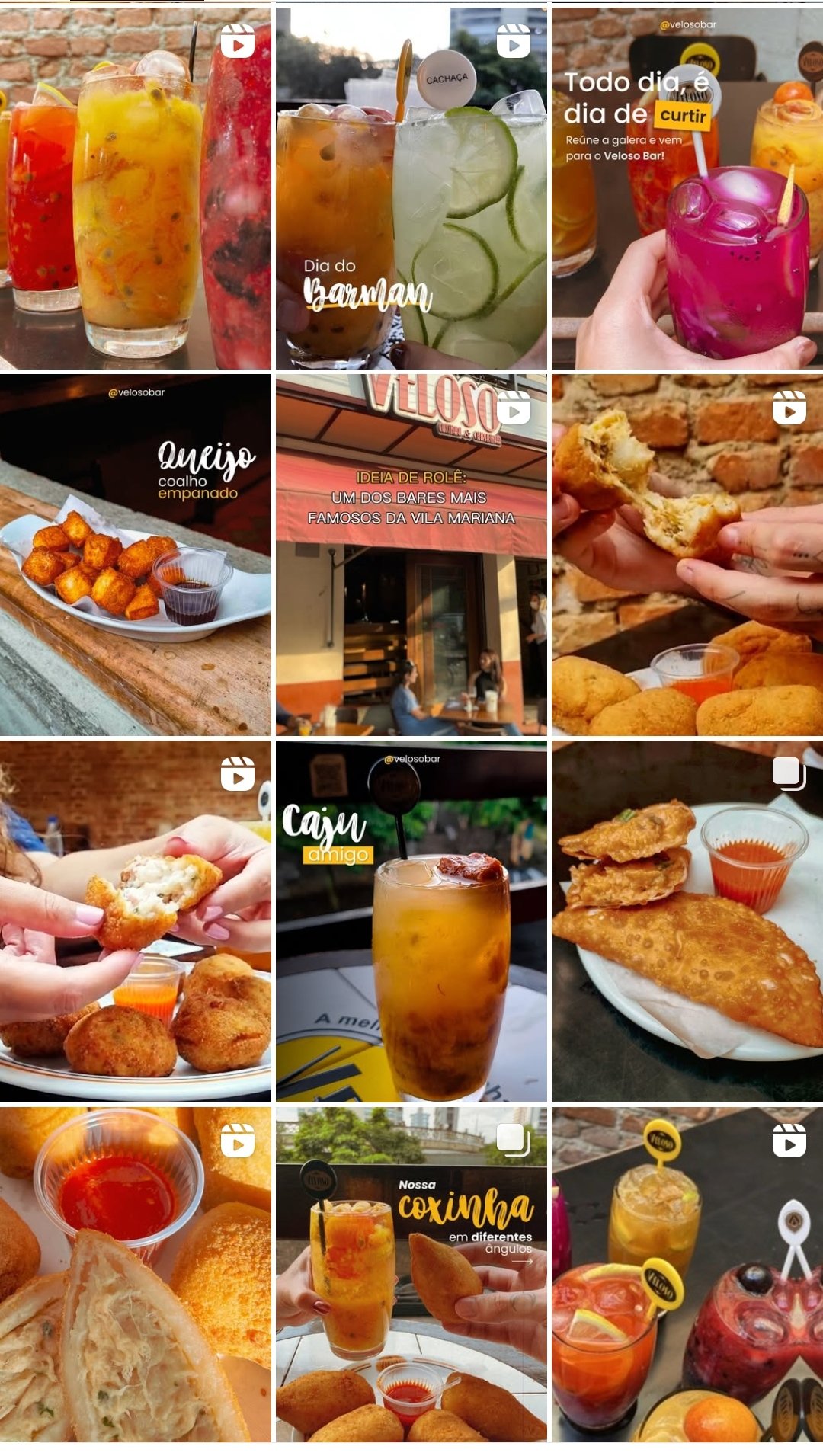Open the Caju amigo drink post
This screenshot has width=823, height=1456.
click(411, 921)
